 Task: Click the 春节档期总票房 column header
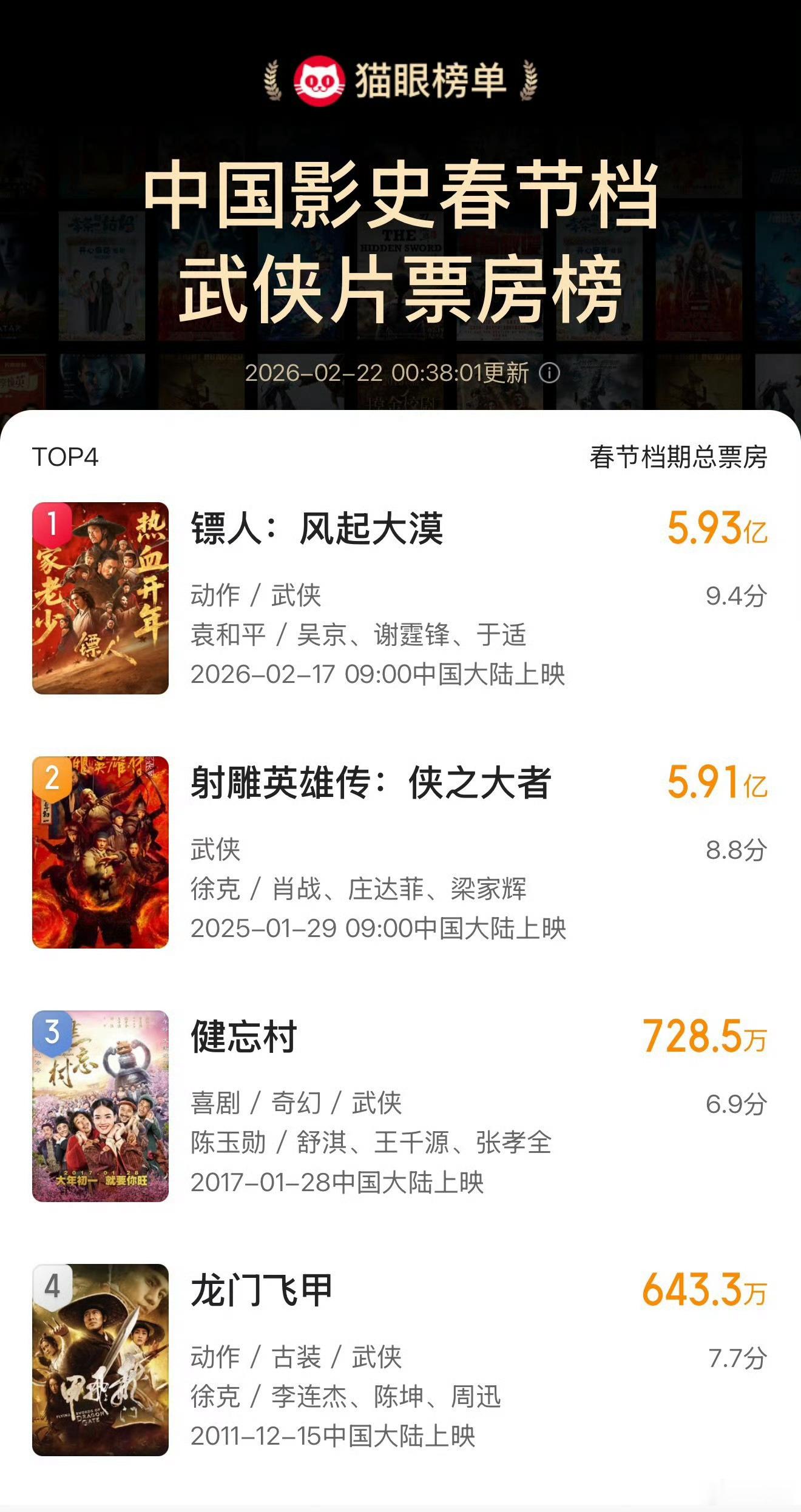click(678, 460)
